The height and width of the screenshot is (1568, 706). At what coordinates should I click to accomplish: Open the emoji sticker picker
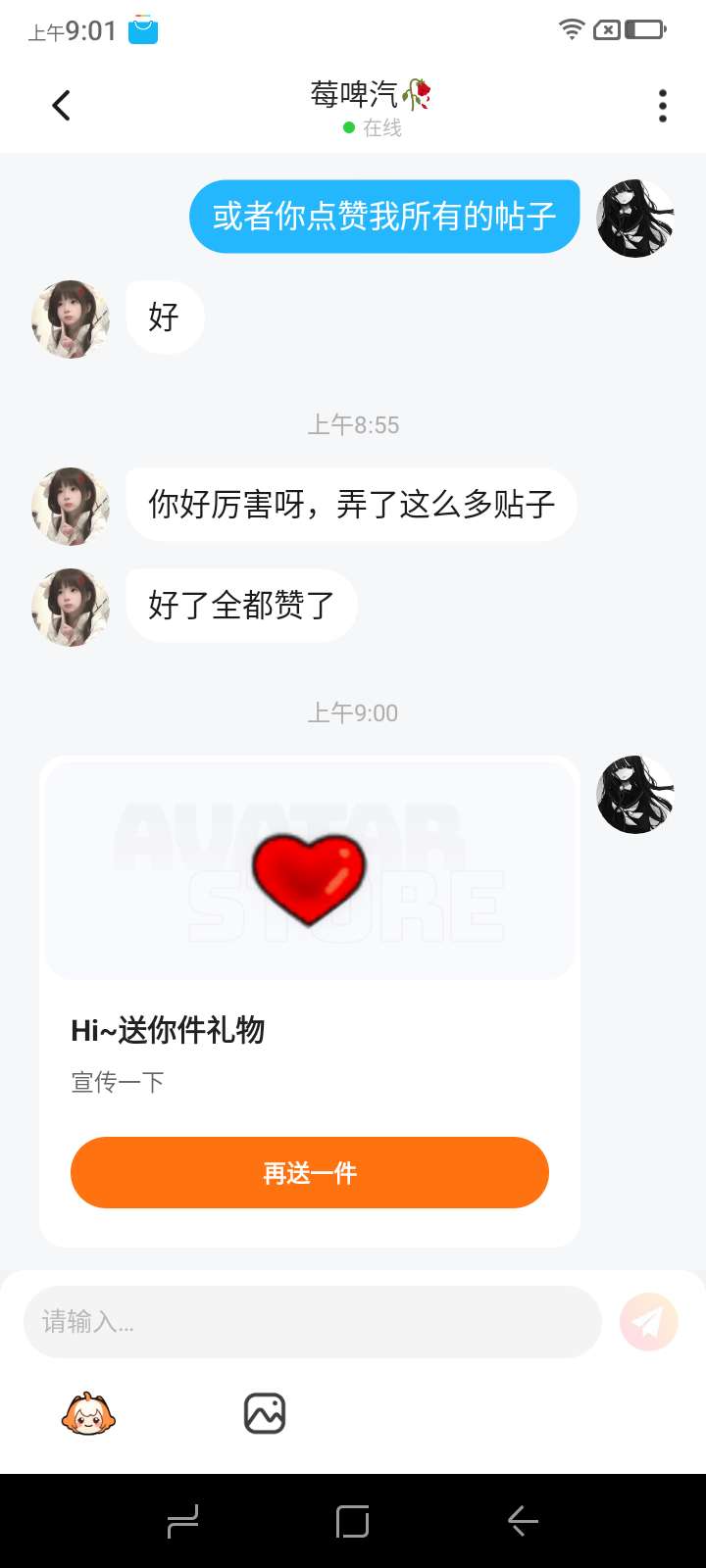[88, 1414]
